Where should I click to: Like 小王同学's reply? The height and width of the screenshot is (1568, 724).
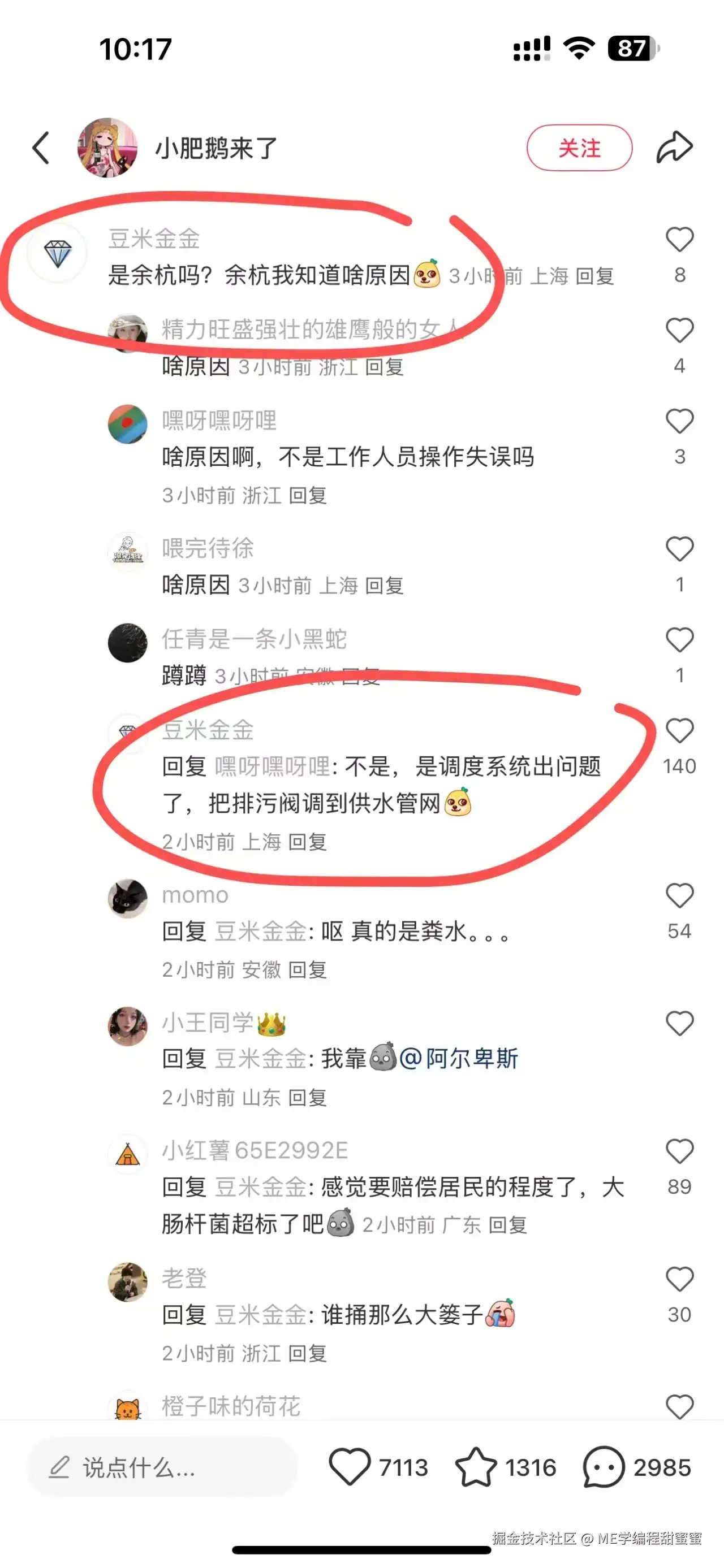pos(679,1024)
